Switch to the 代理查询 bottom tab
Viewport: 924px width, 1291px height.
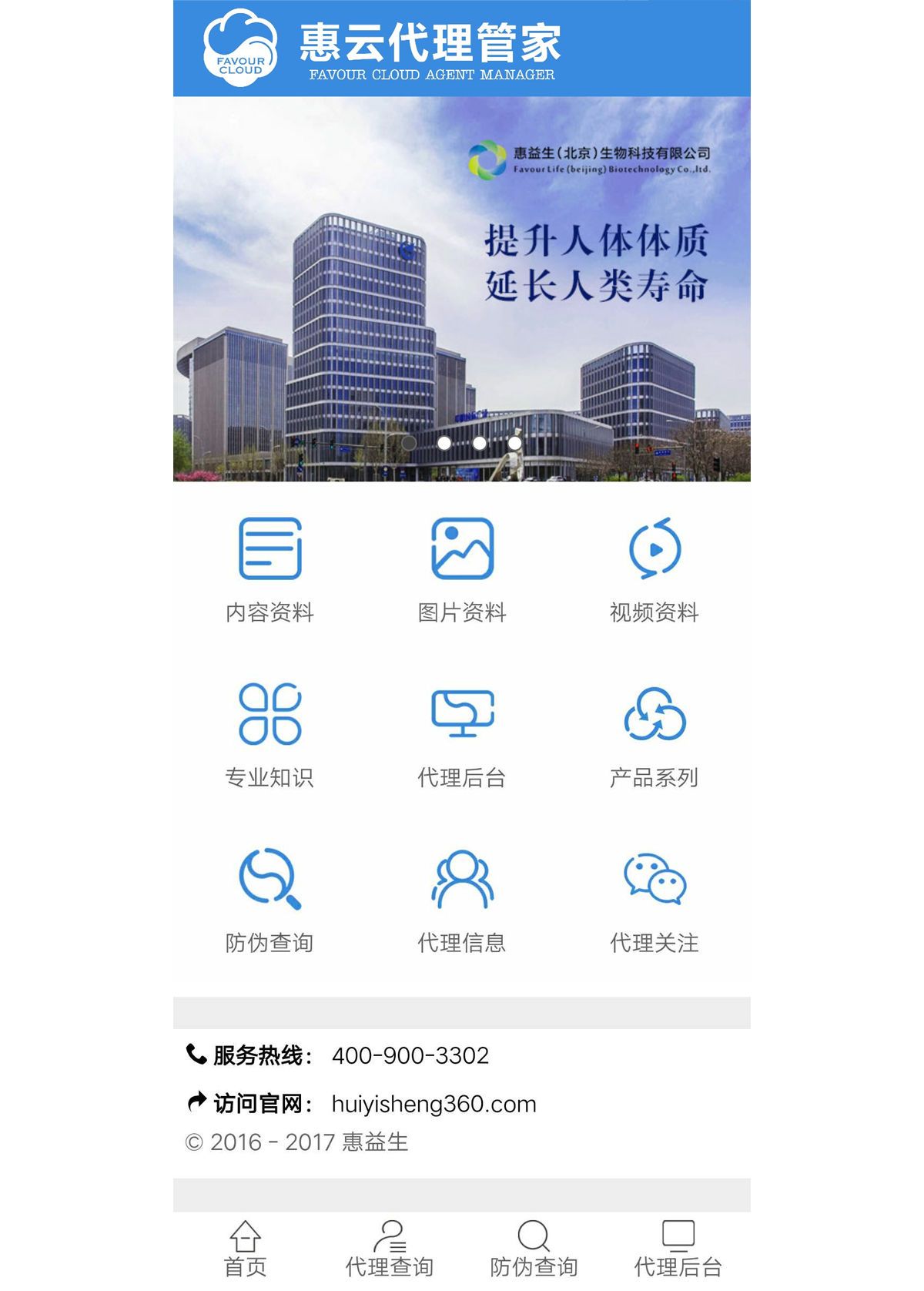390,1249
